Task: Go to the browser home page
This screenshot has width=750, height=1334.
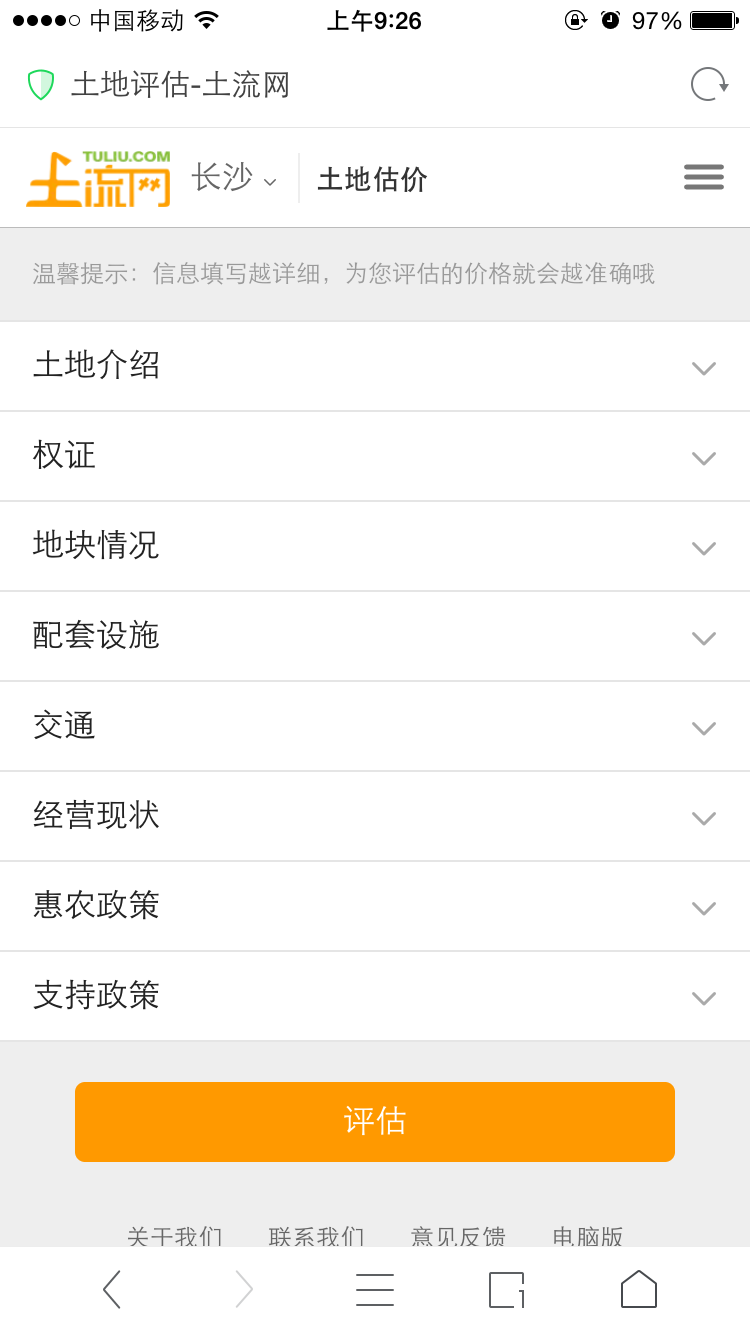Action: pos(639,1289)
